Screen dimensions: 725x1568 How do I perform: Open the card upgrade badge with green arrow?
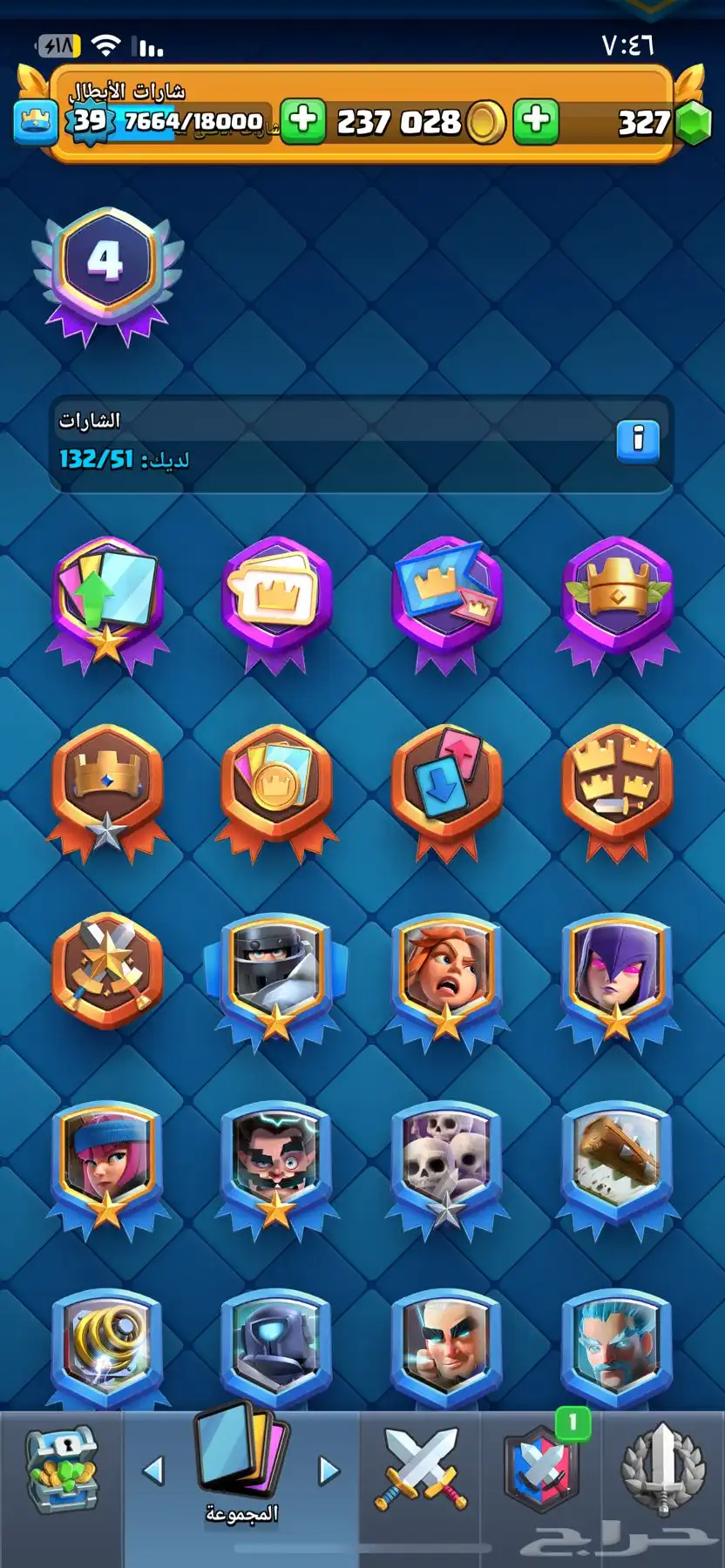click(x=106, y=601)
